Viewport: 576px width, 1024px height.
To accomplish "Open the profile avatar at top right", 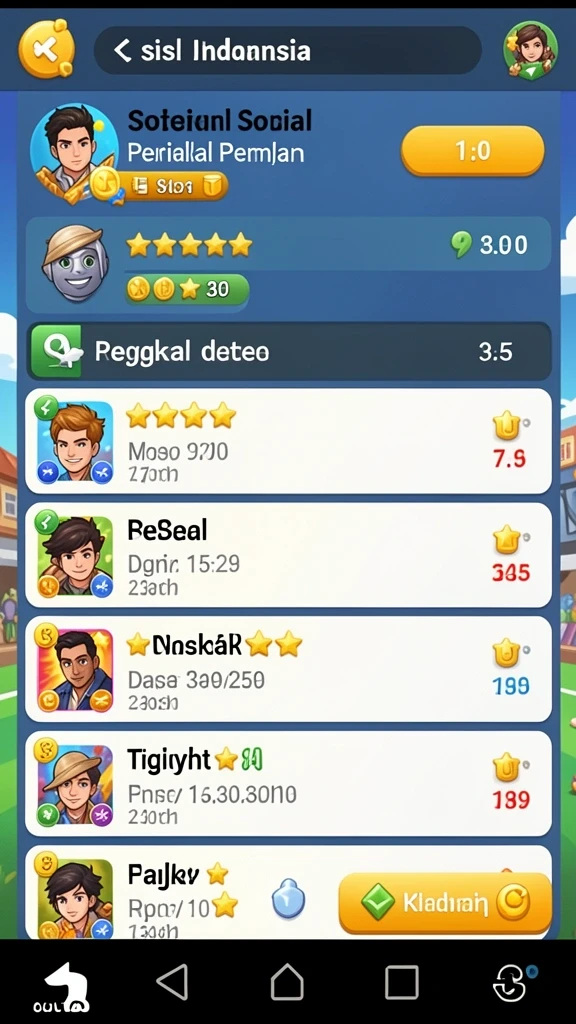I will pyautogui.click(x=530, y=50).
